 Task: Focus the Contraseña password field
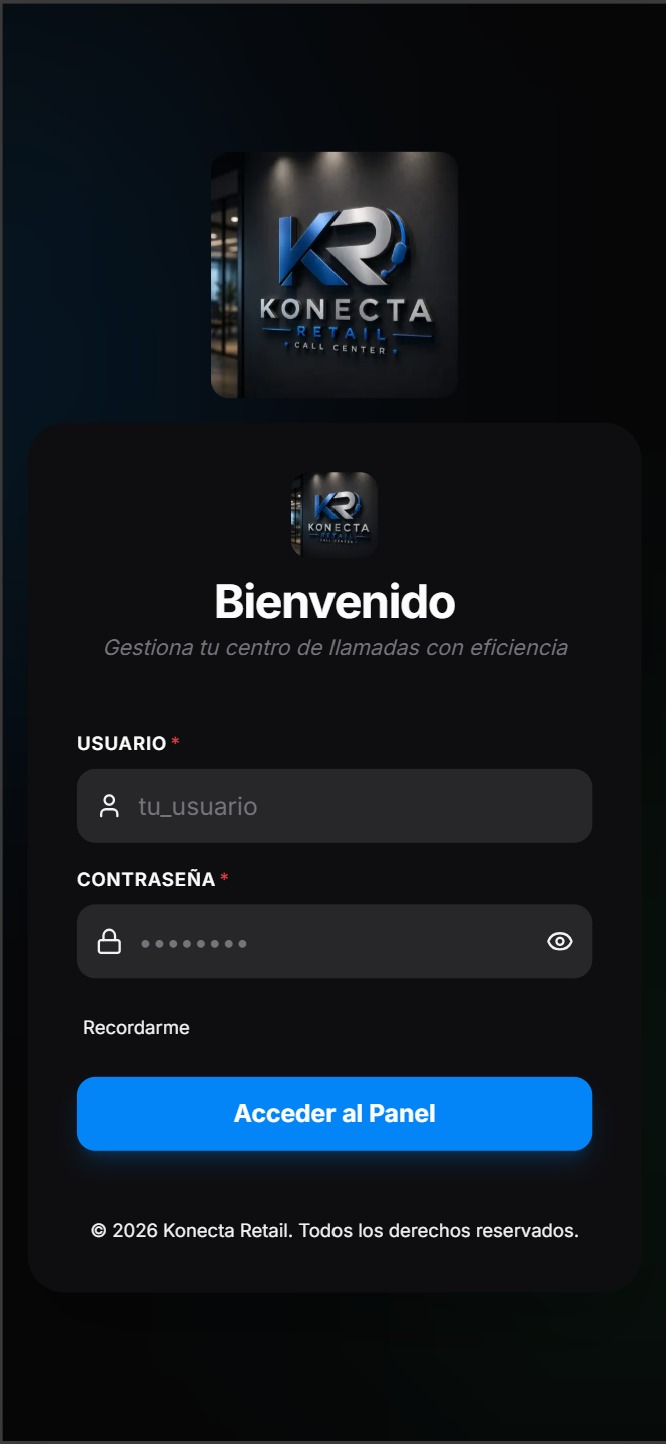(x=334, y=942)
